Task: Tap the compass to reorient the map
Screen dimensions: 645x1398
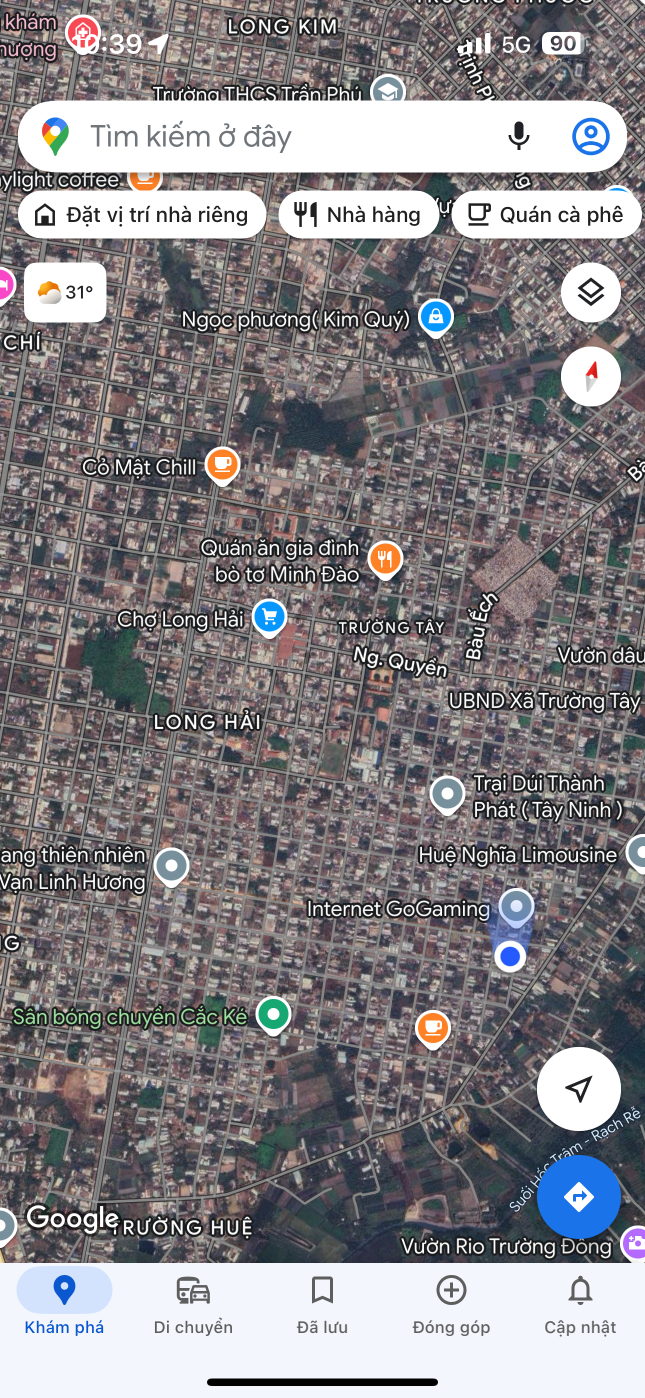Action: pyautogui.click(x=591, y=376)
